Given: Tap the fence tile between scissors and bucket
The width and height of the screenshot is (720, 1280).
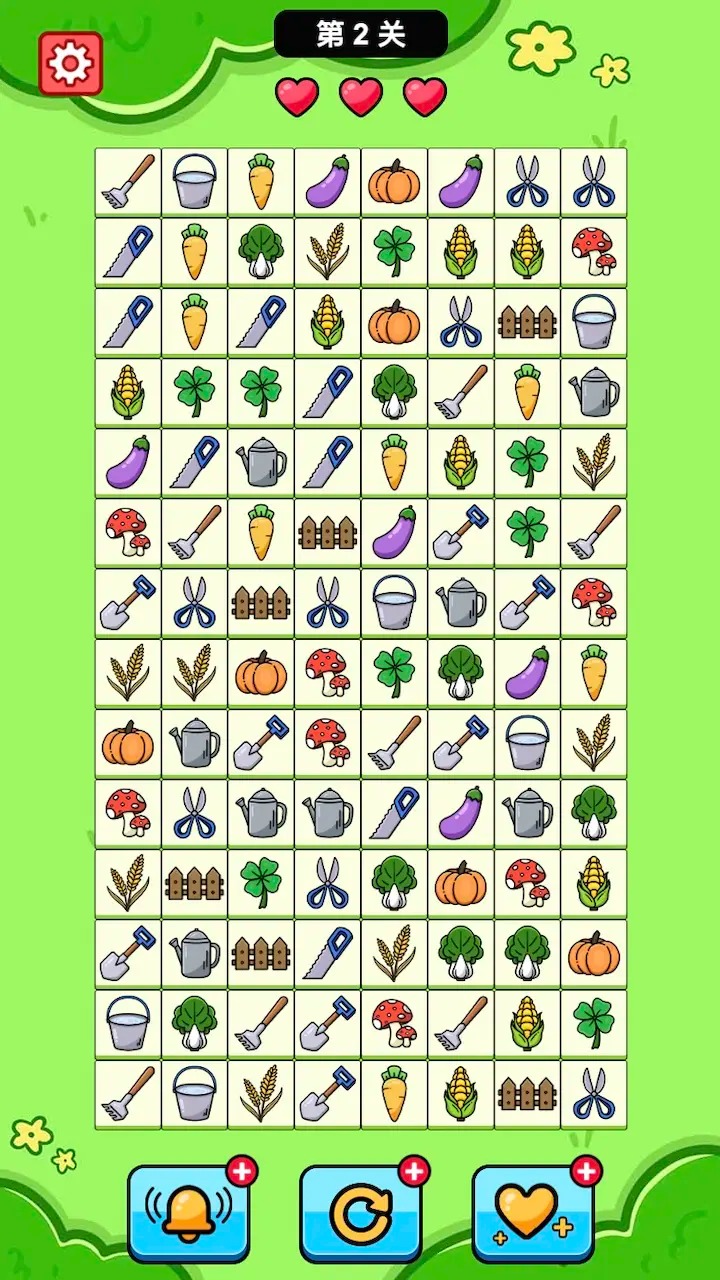Looking at the screenshot, I should point(527,322).
